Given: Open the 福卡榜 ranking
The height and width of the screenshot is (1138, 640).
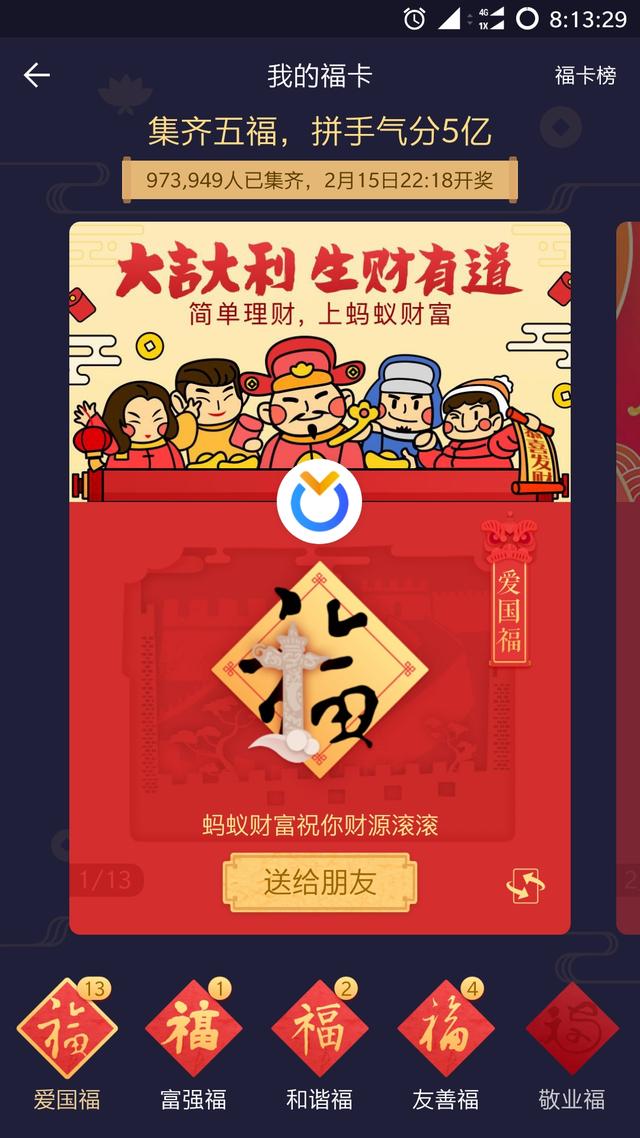Looking at the screenshot, I should (x=585, y=75).
